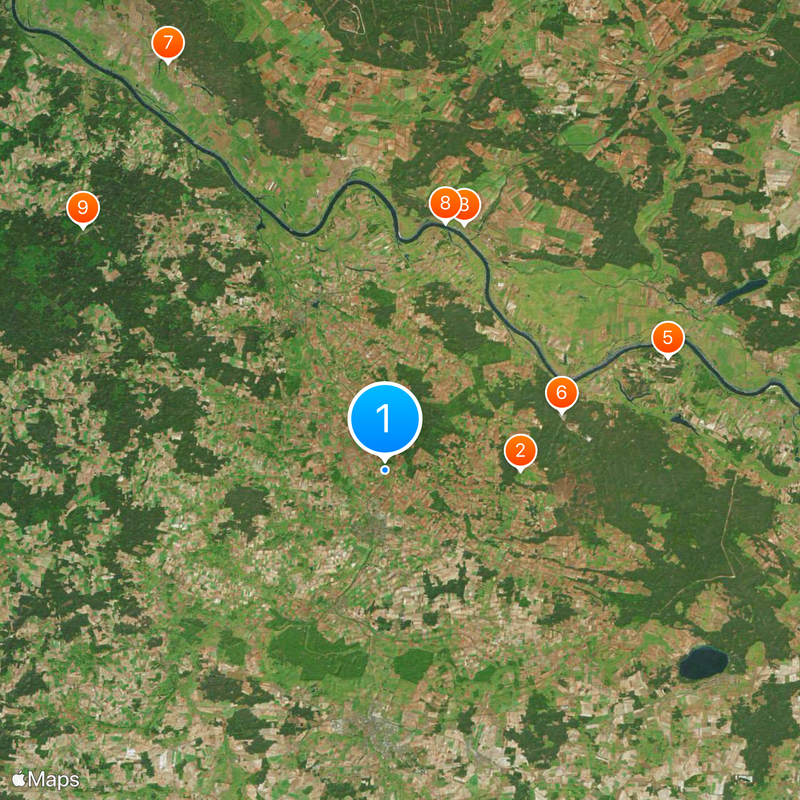
Task: Tap map pin number 7
Action: point(168,43)
